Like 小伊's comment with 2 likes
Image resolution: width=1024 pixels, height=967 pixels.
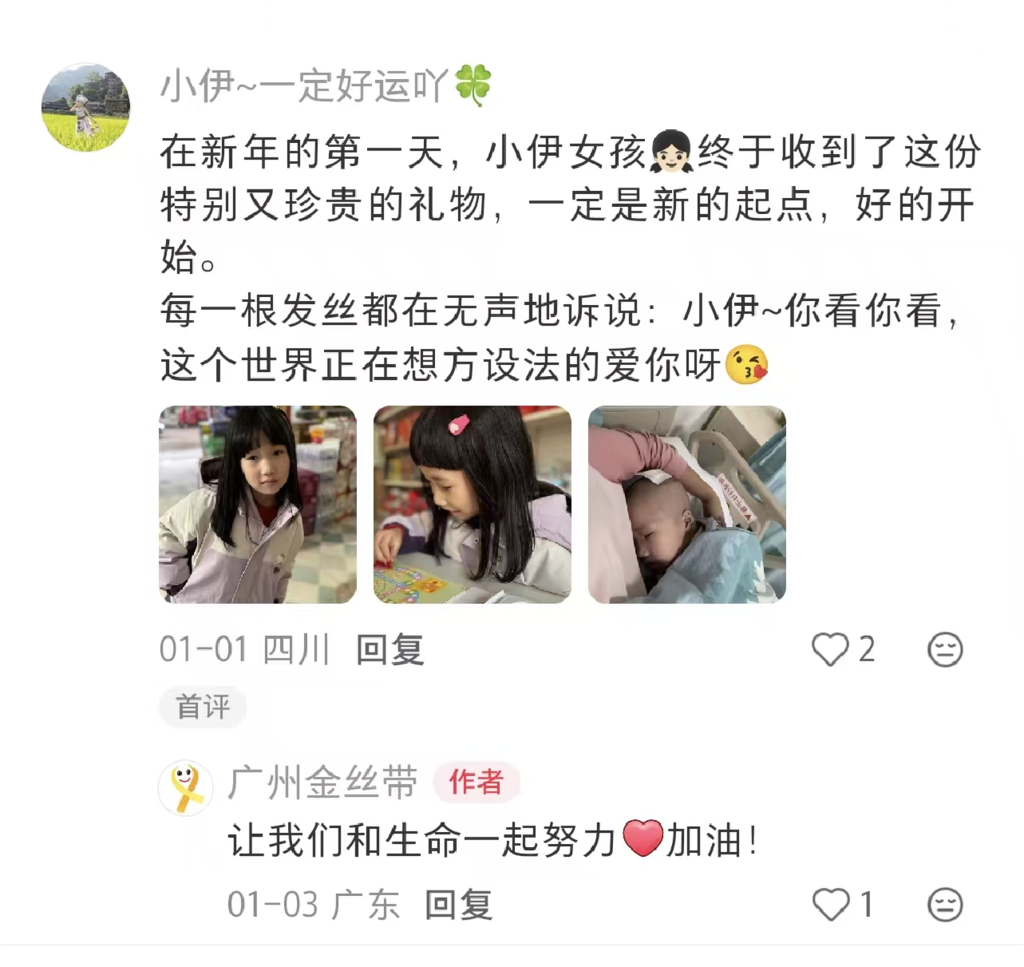coord(830,650)
